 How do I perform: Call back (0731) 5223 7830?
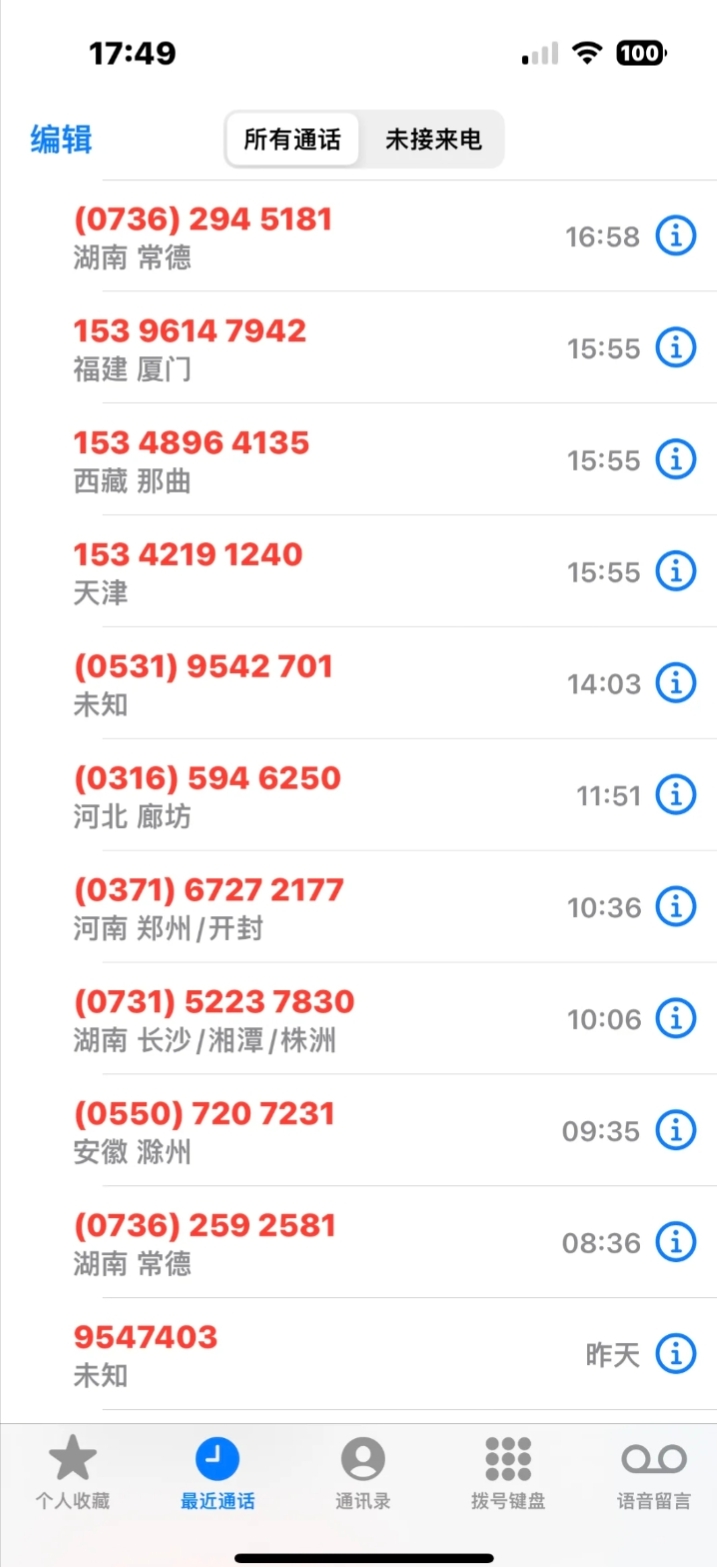359,1019
